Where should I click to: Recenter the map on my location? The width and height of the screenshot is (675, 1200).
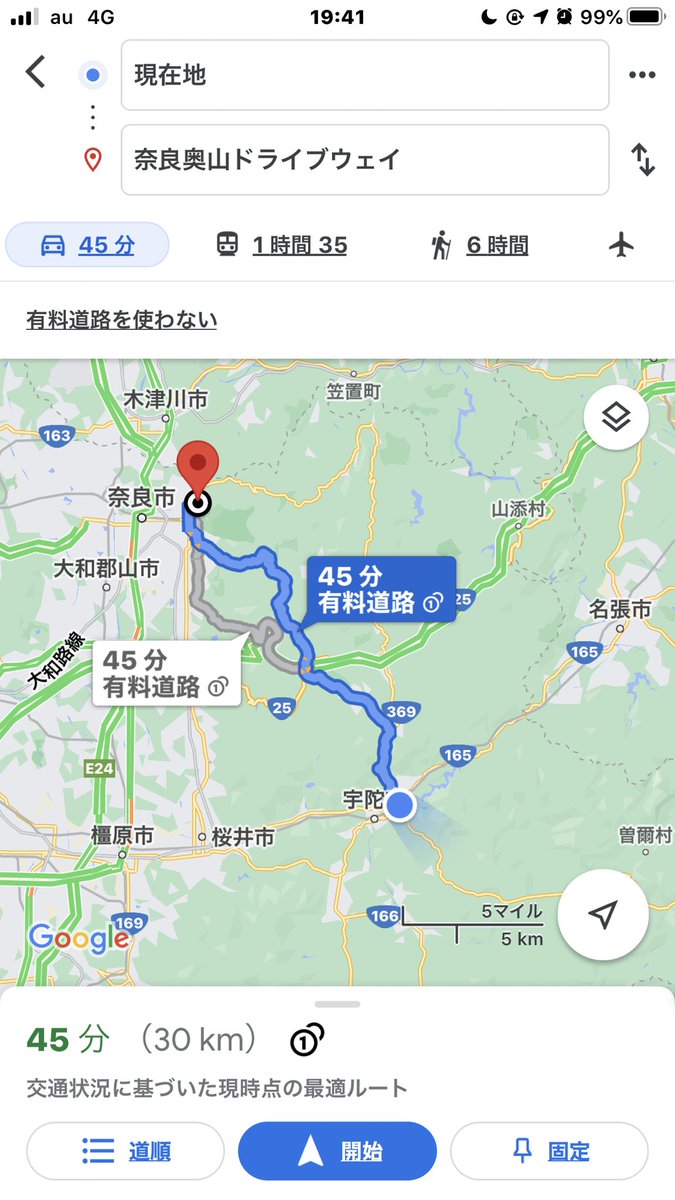pyautogui.click(x=602, y=915)
